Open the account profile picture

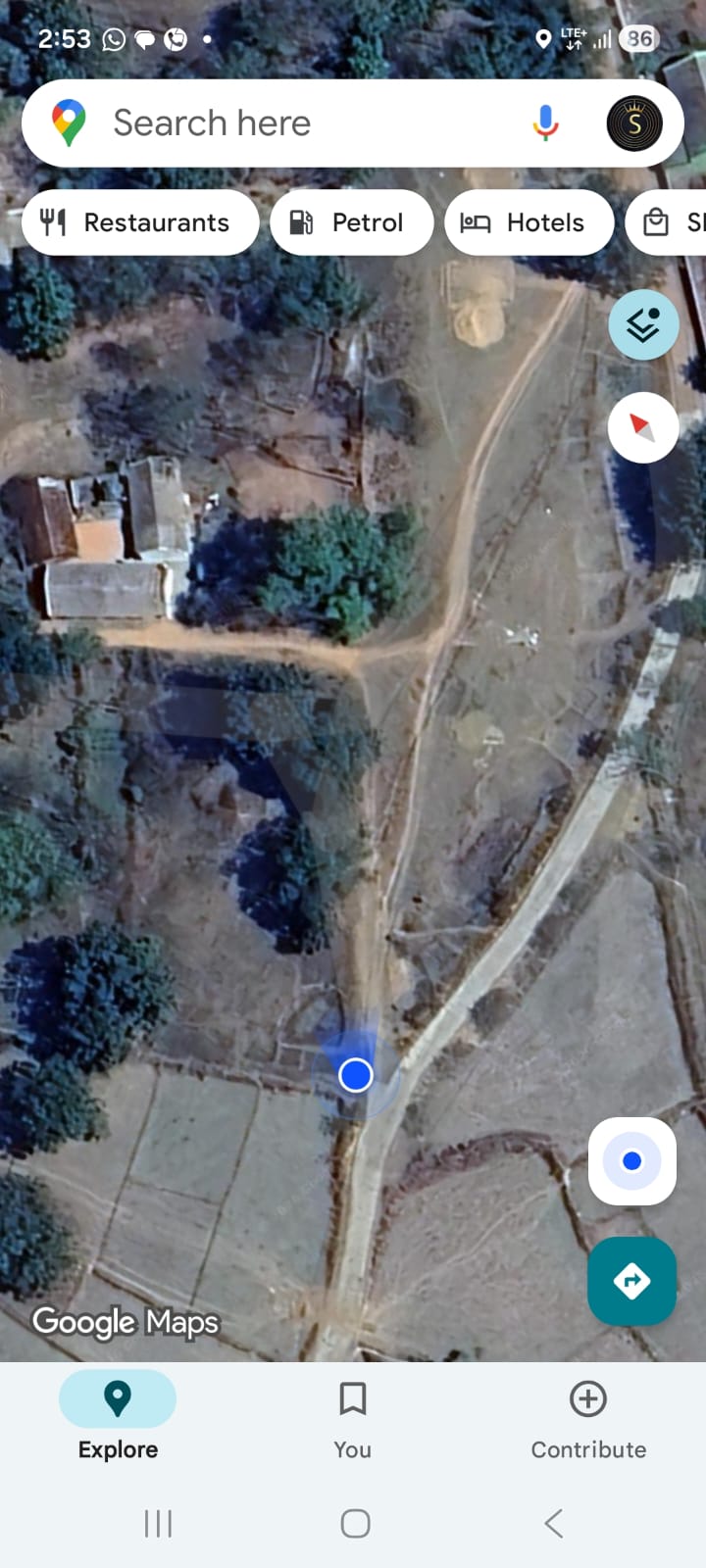pos(634,123)
